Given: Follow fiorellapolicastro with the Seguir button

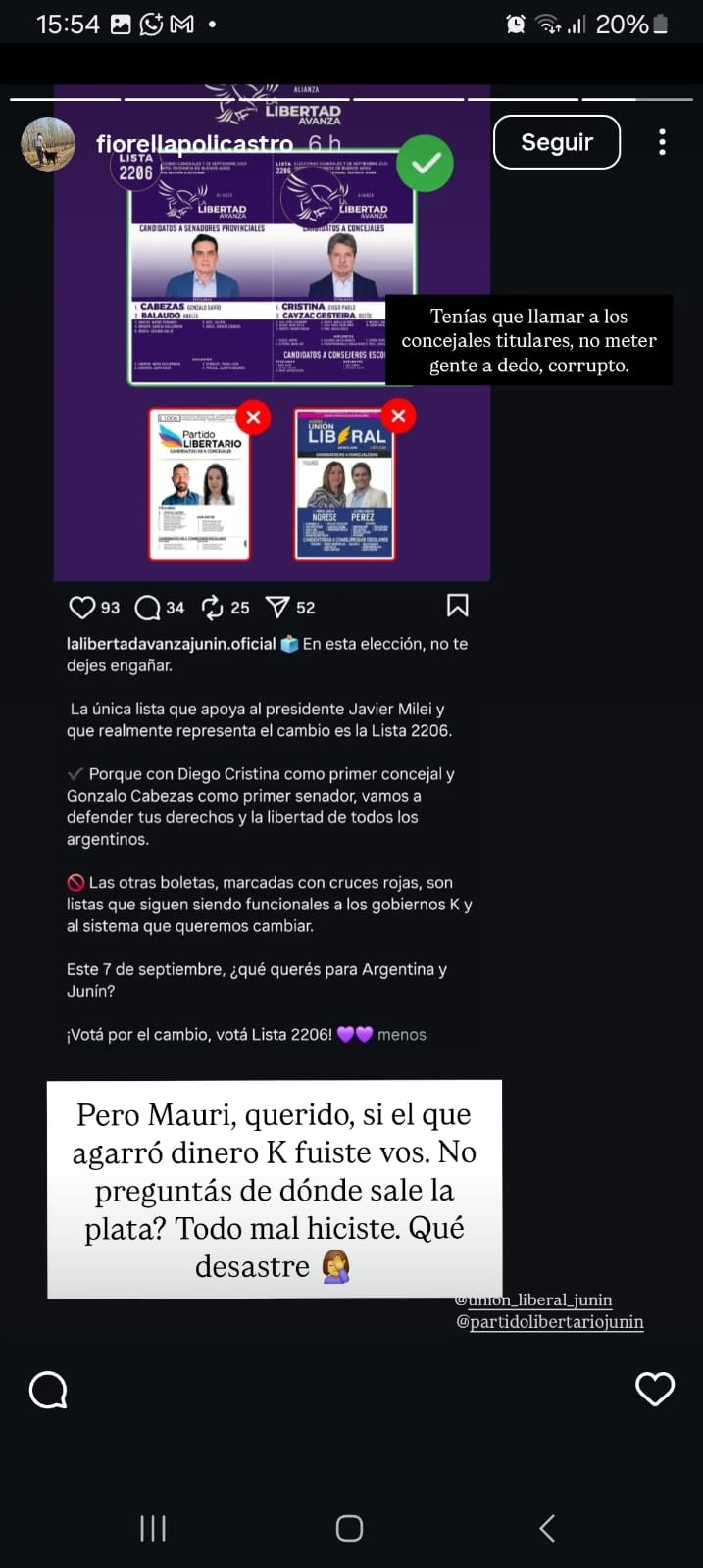Looking at the screenshot, I should 556,142.
